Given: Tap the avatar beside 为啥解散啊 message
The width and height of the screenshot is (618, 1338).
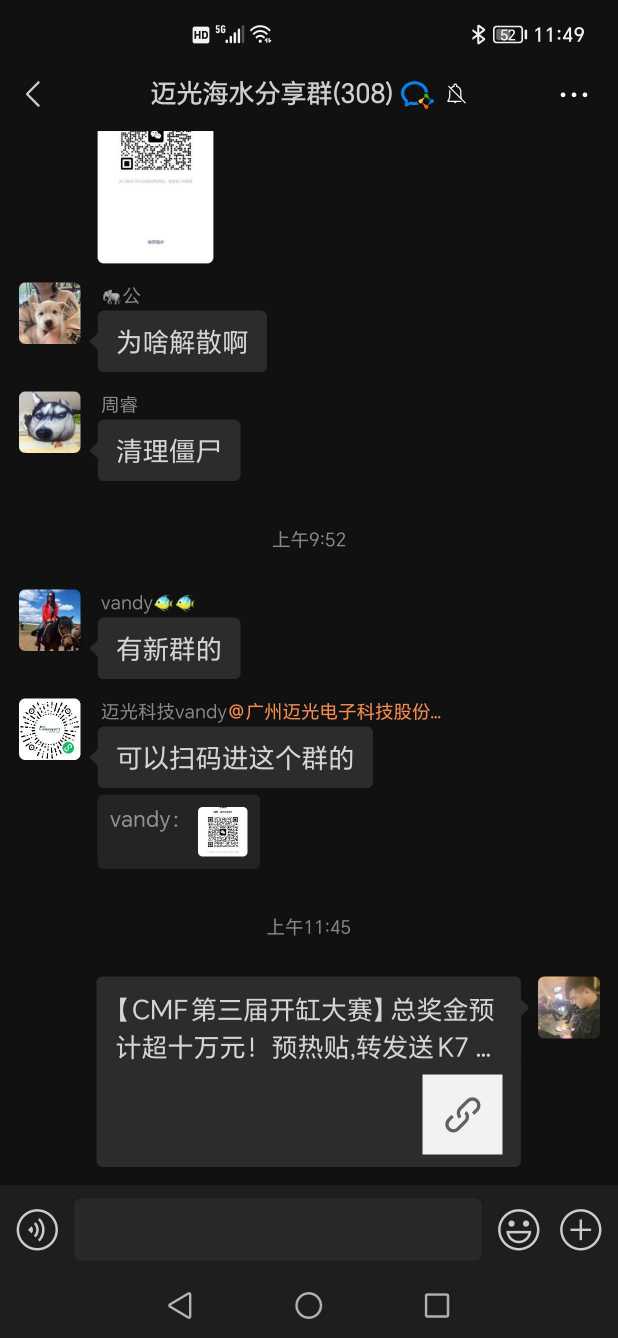Looking at the screenshot, I should coord(50,313).
